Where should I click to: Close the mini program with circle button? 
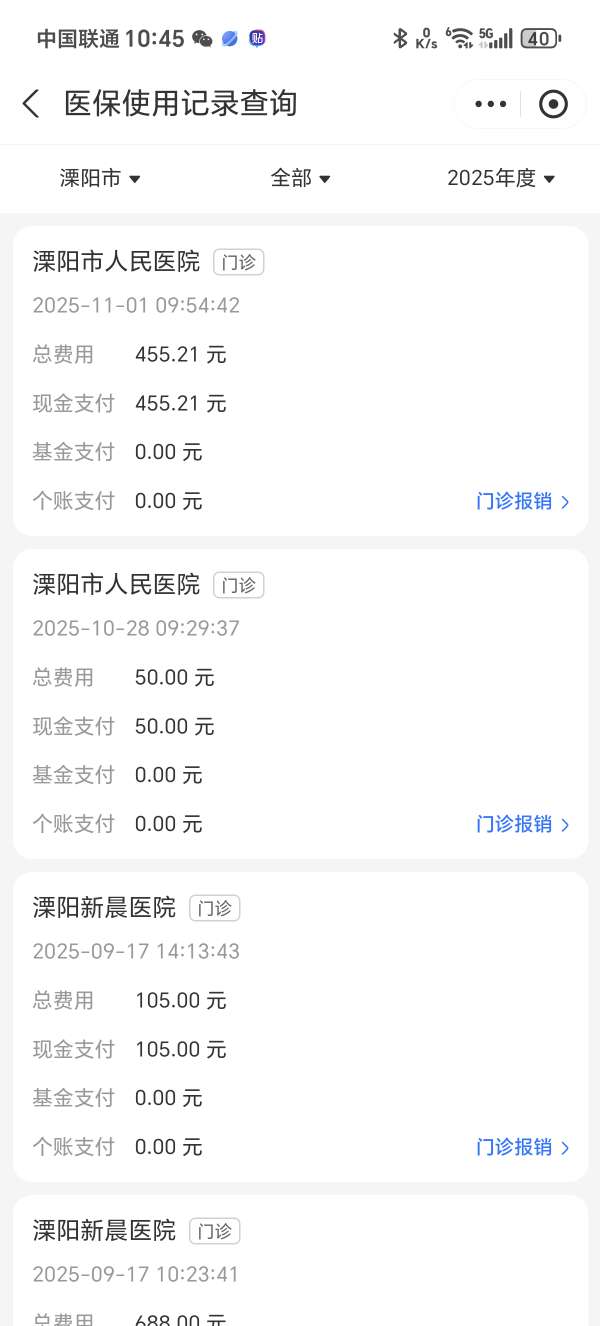[x=553, y=104]
